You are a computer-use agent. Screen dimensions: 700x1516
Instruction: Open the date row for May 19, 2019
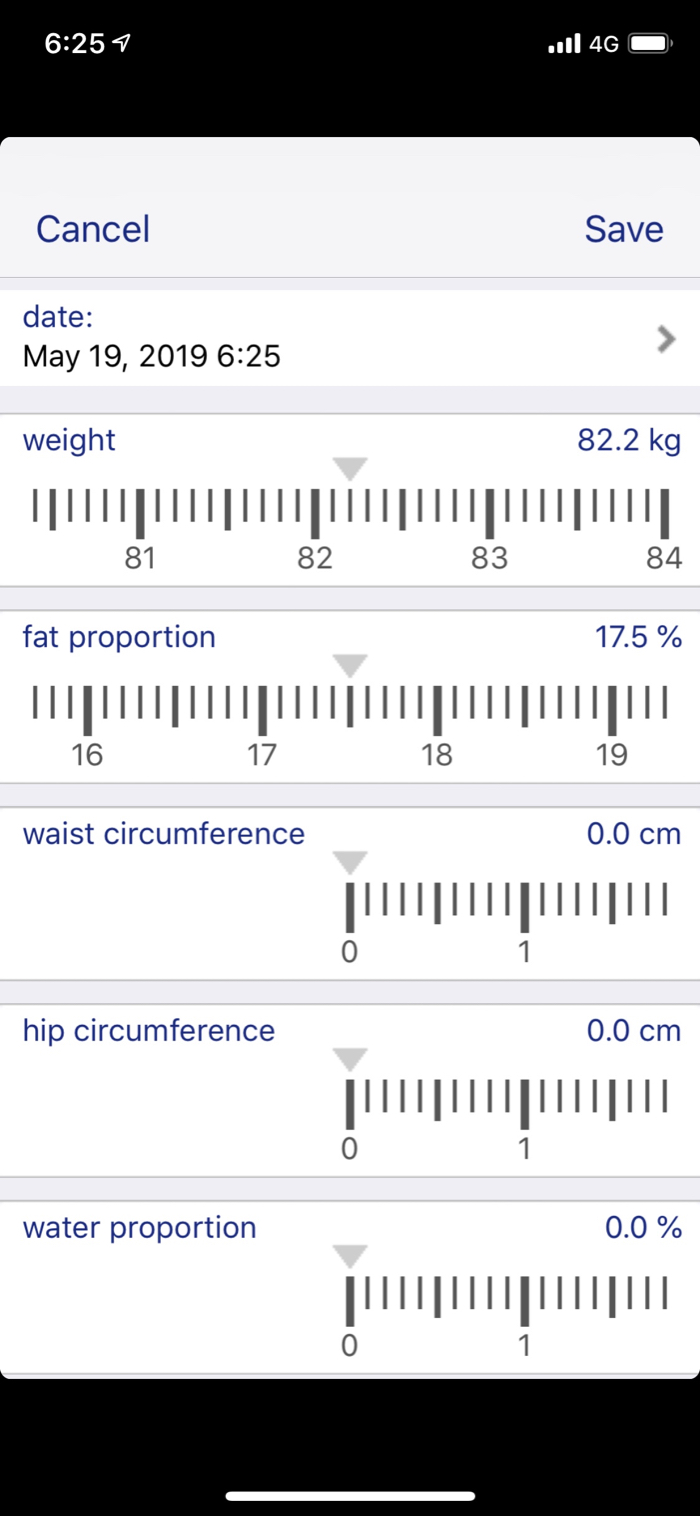point(350,338)
